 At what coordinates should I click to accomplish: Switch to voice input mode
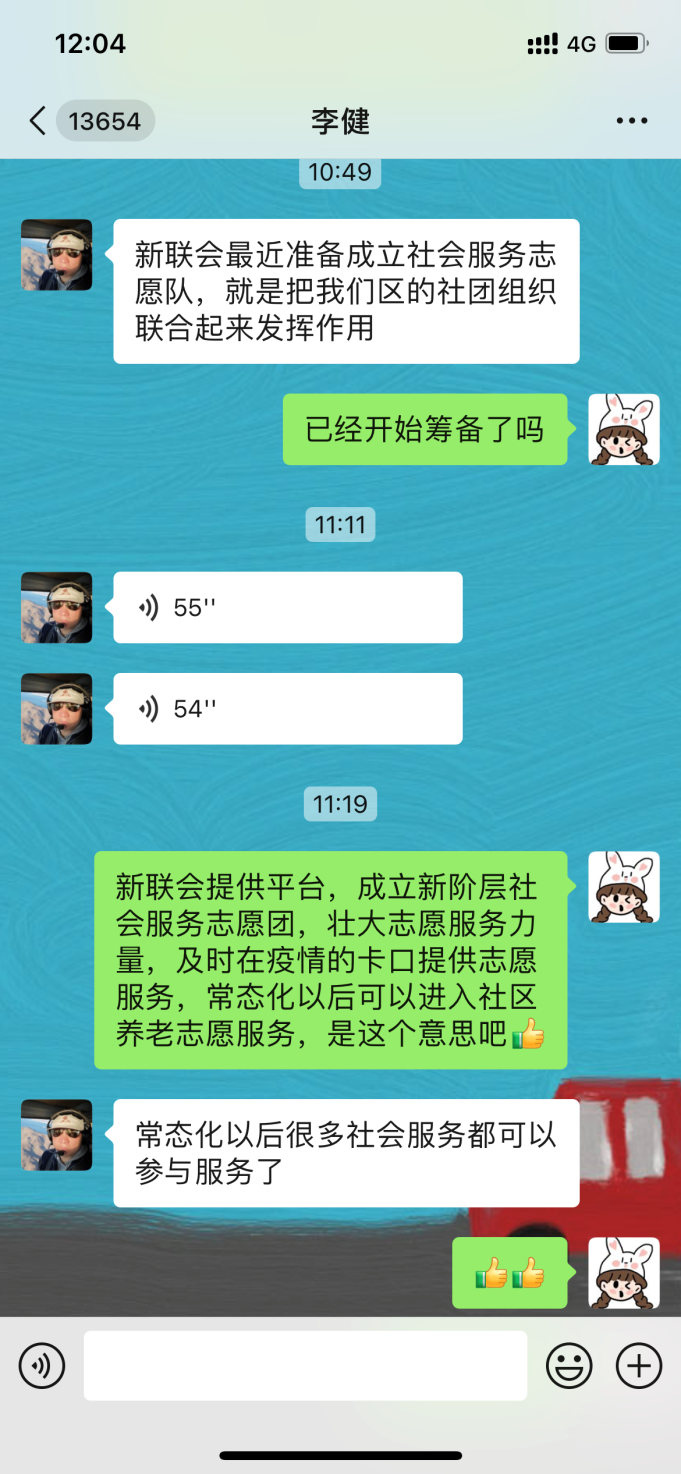click(42, 1365)
